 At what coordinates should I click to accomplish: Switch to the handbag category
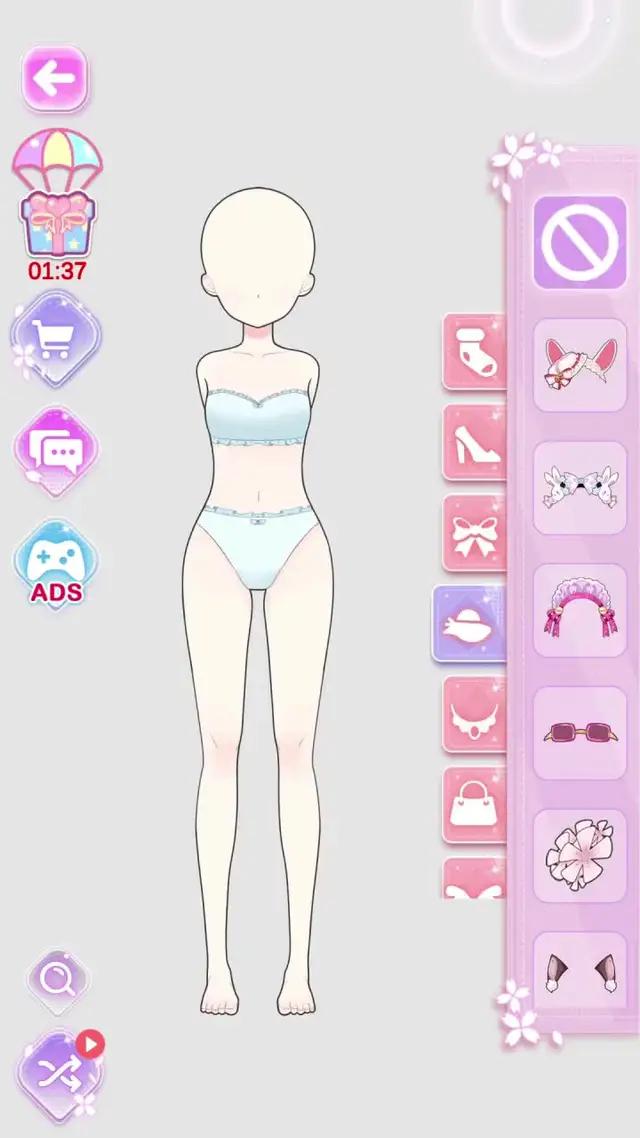(476, 805)
